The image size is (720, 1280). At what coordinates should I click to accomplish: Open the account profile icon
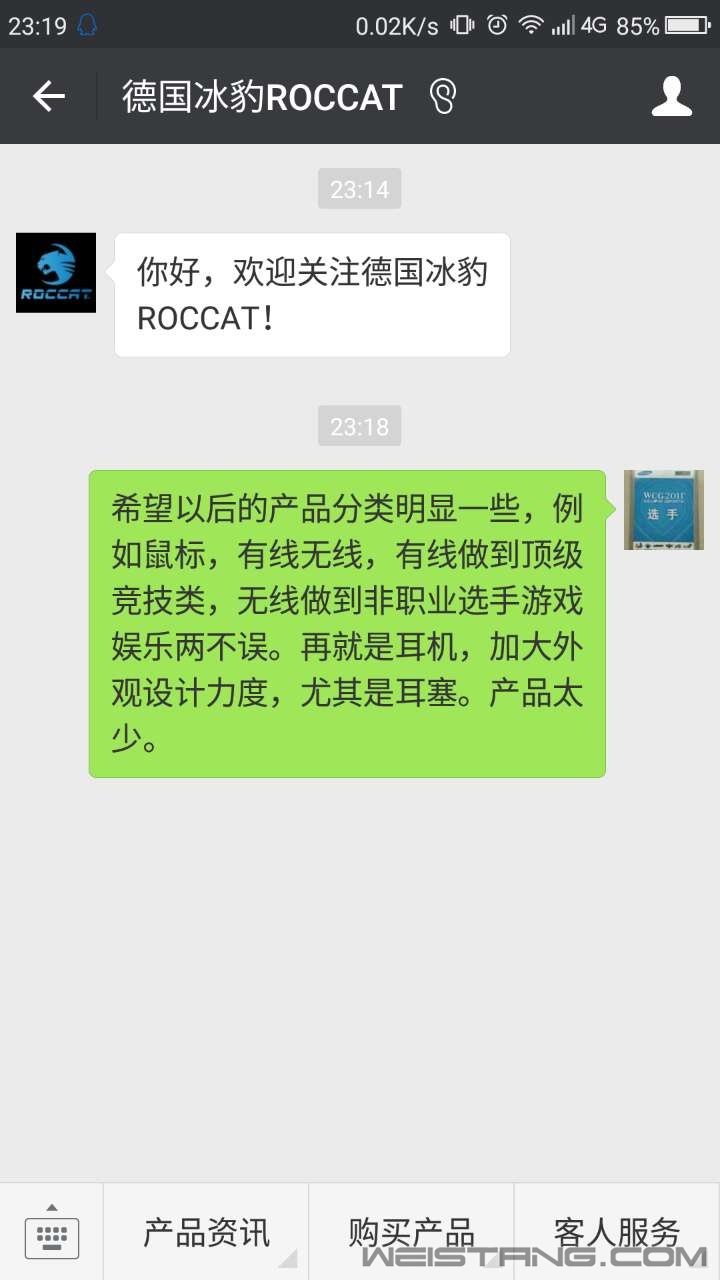tap(672, 97)
